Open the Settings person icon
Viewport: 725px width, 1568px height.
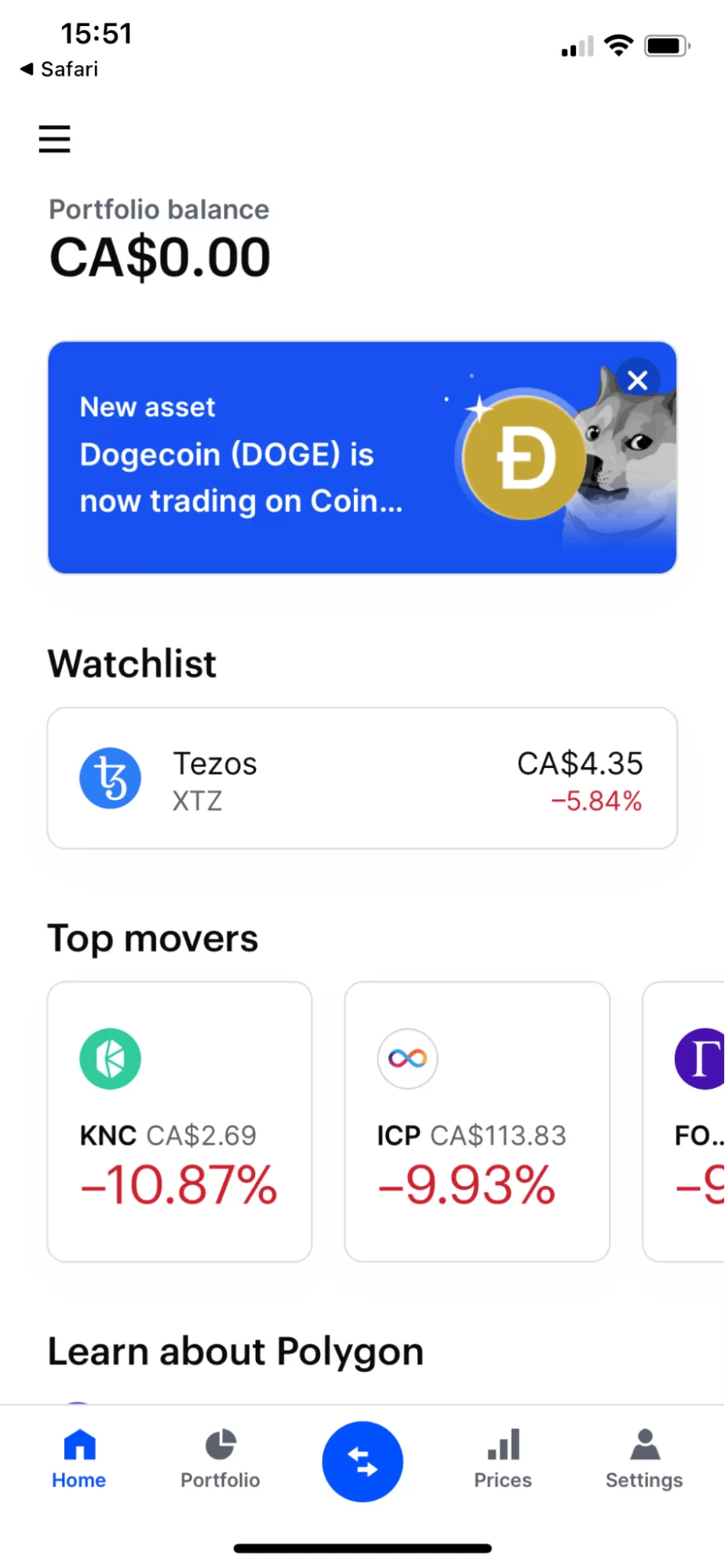[x=643, y=1457]
